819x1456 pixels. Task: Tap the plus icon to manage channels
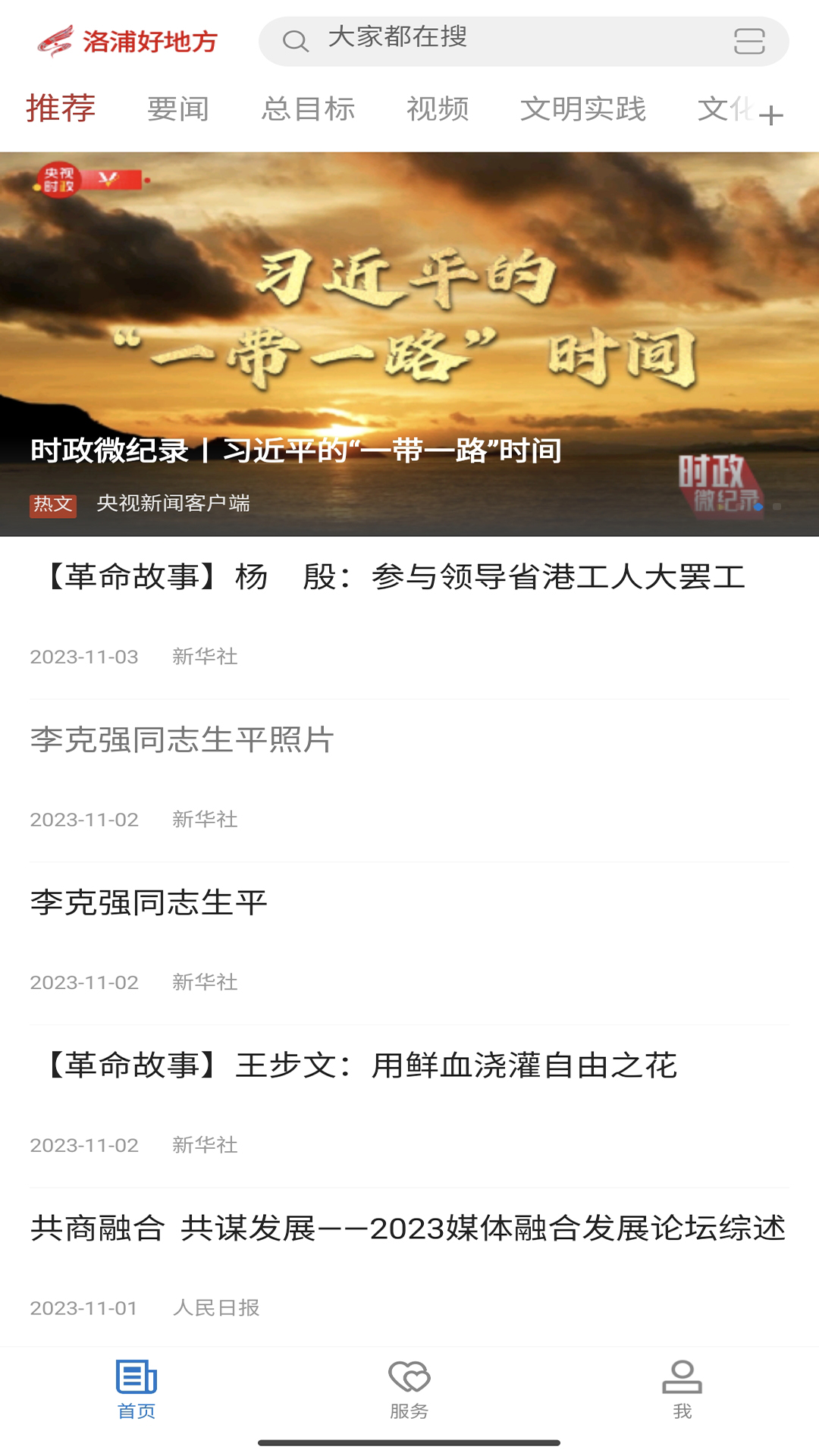(x=770, y=115)
